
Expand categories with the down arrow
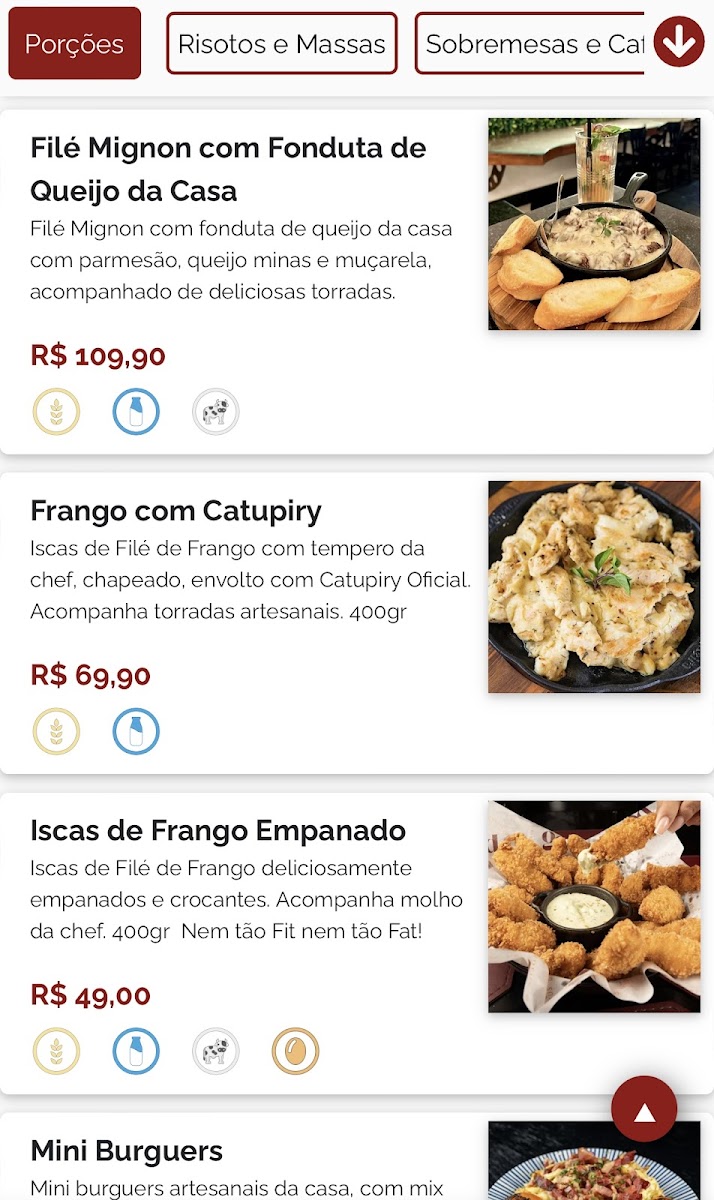click(679, 42)
